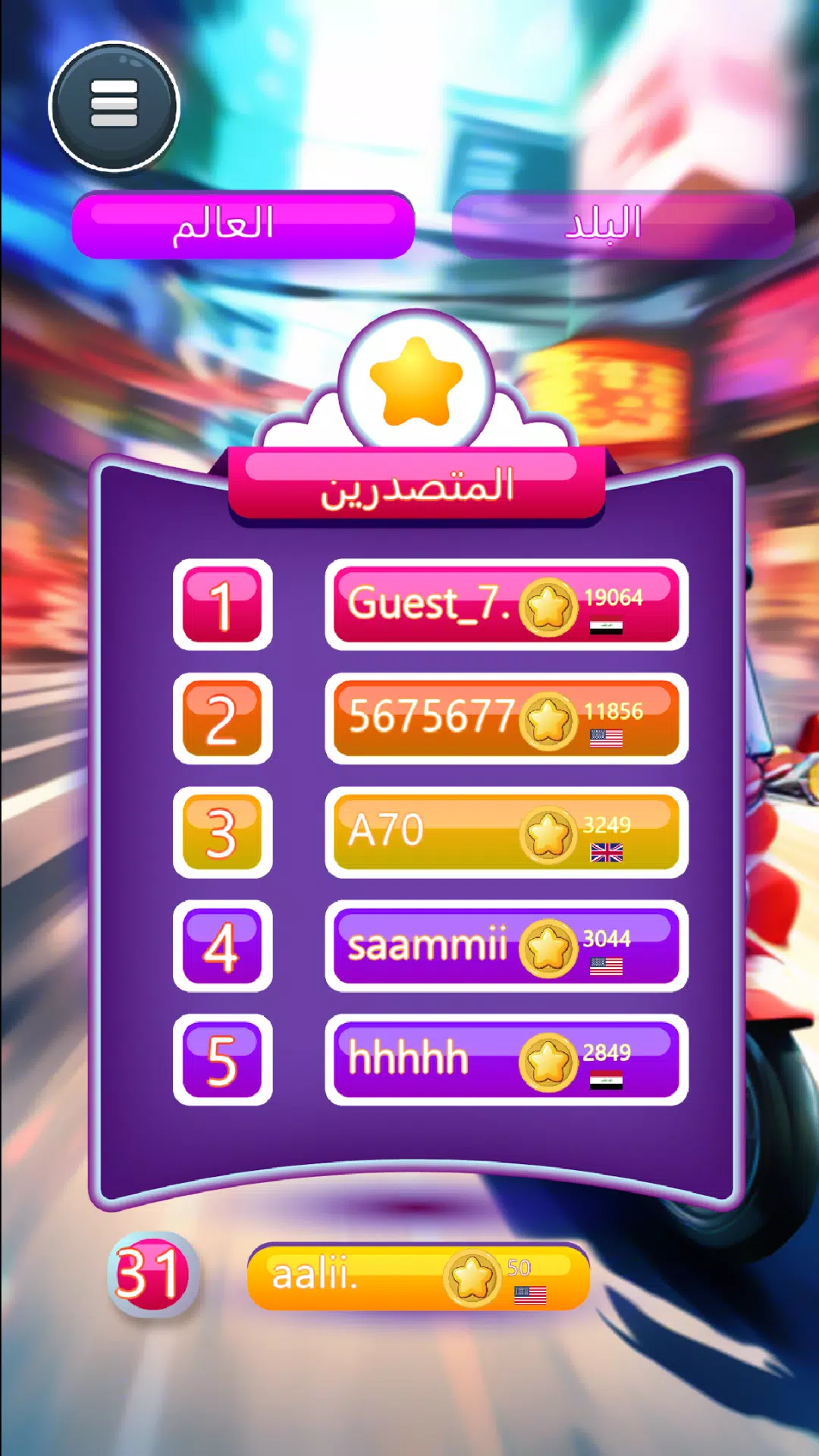This screenshot has height=1456, width=819.
Task: Open the hamburger menu
Action: tap(114, 106)
